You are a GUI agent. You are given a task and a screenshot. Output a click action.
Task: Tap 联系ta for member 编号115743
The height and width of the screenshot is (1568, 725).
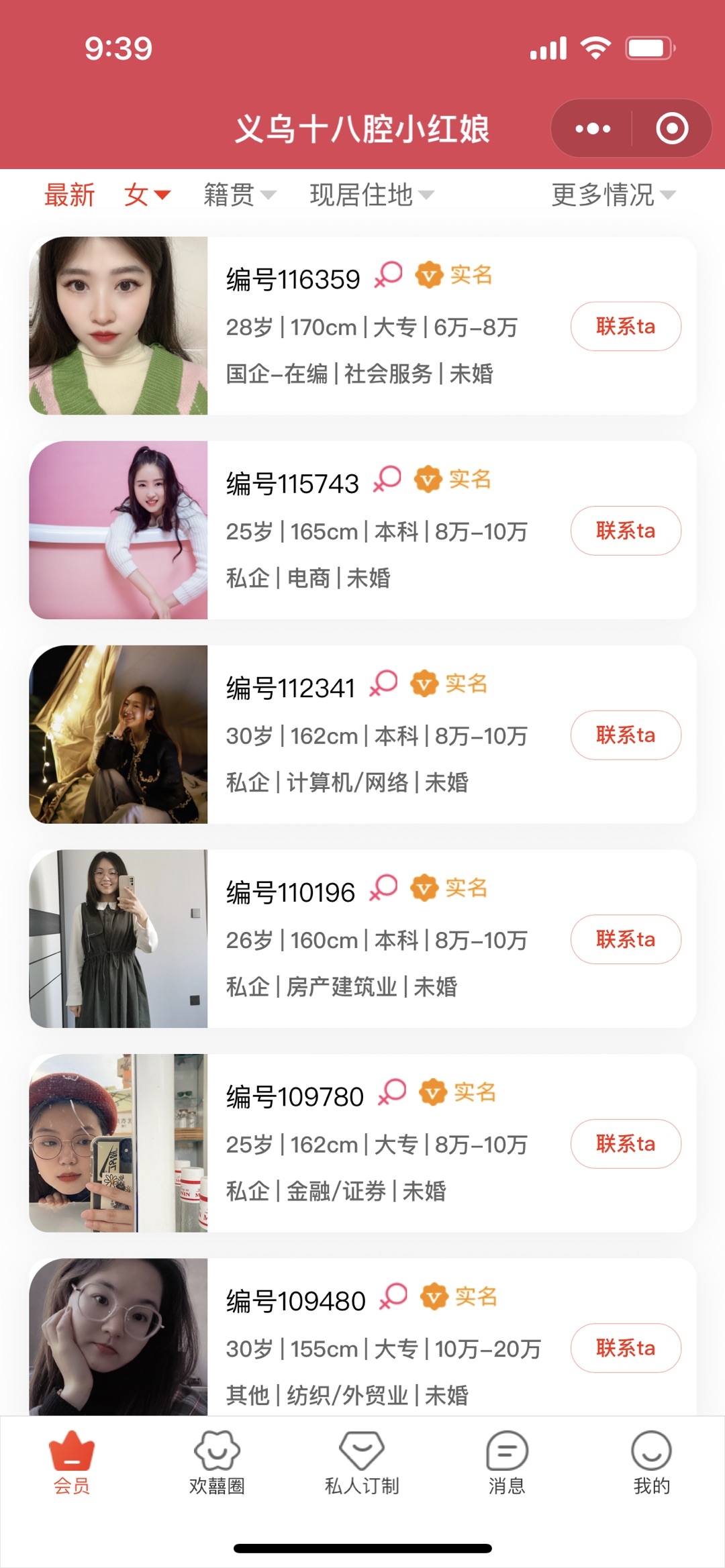tap(626, 531)
